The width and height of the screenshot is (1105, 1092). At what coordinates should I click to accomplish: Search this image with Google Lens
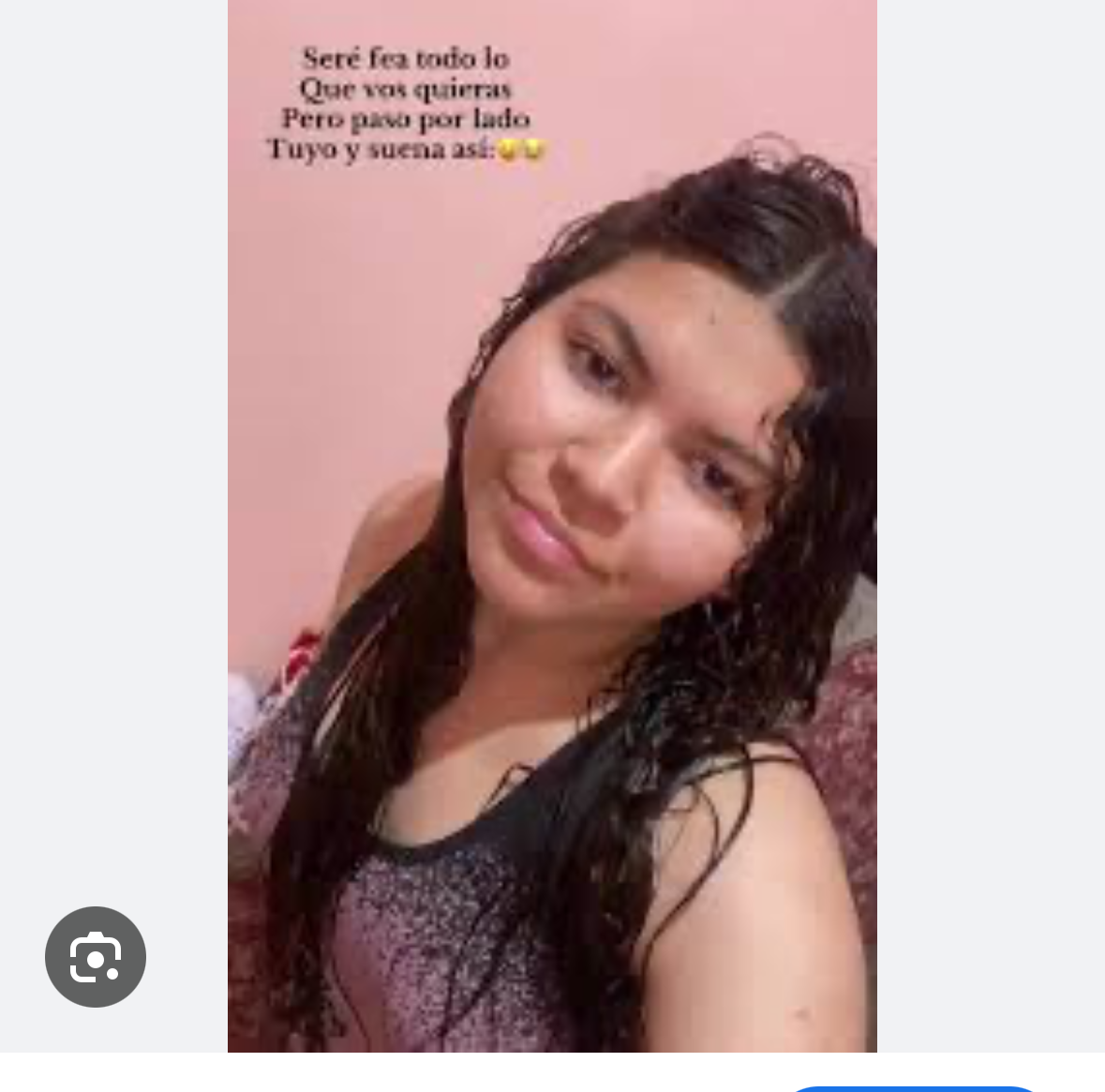[96, 957]
